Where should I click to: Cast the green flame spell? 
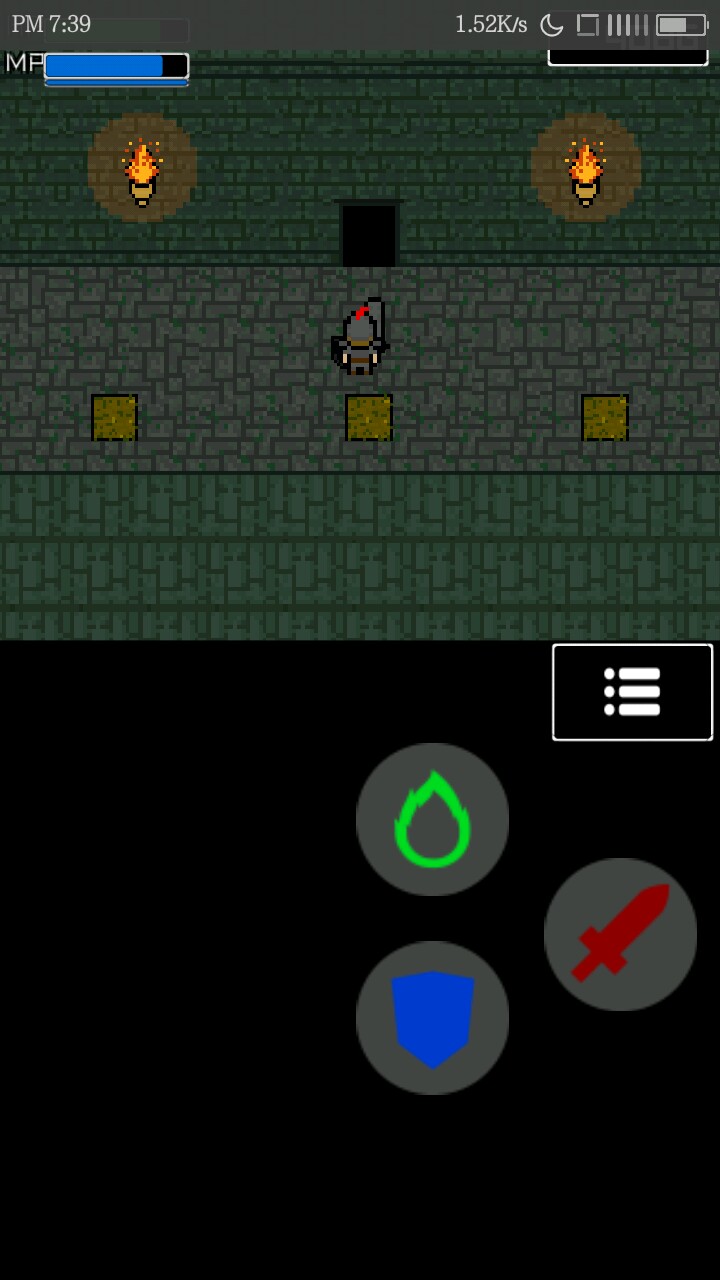(x=432, y=819)
